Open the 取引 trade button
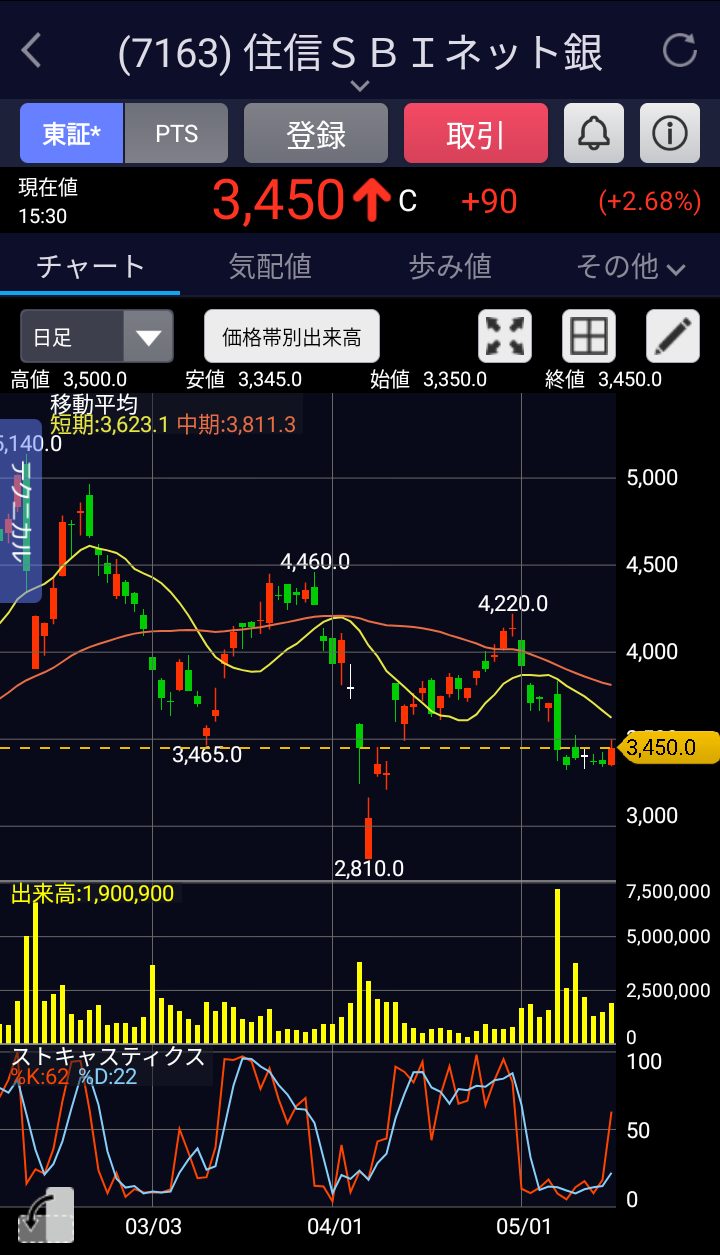The image size is (720, 1255). [x=476, y=133]
